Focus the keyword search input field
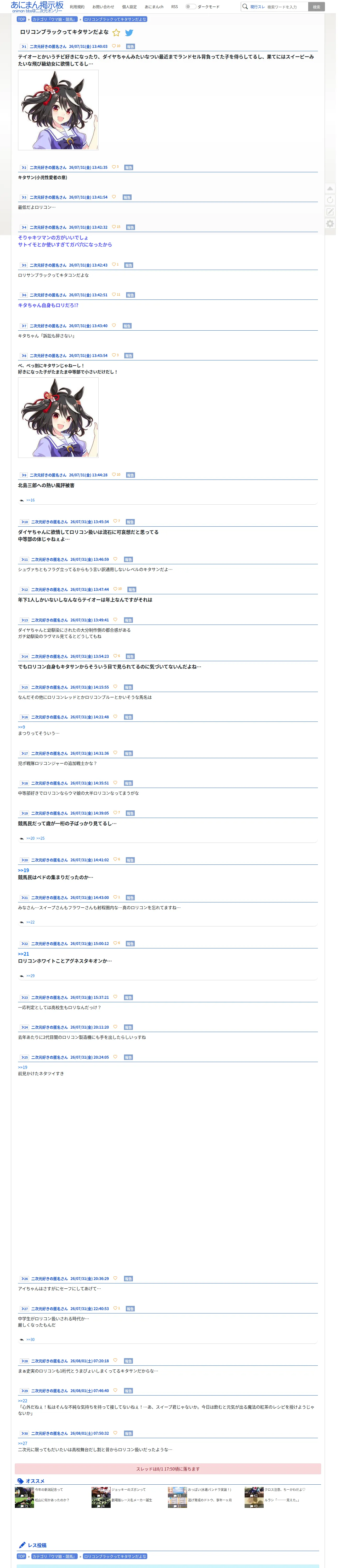Screen dimensions: 338x1568 coord(286,7)
